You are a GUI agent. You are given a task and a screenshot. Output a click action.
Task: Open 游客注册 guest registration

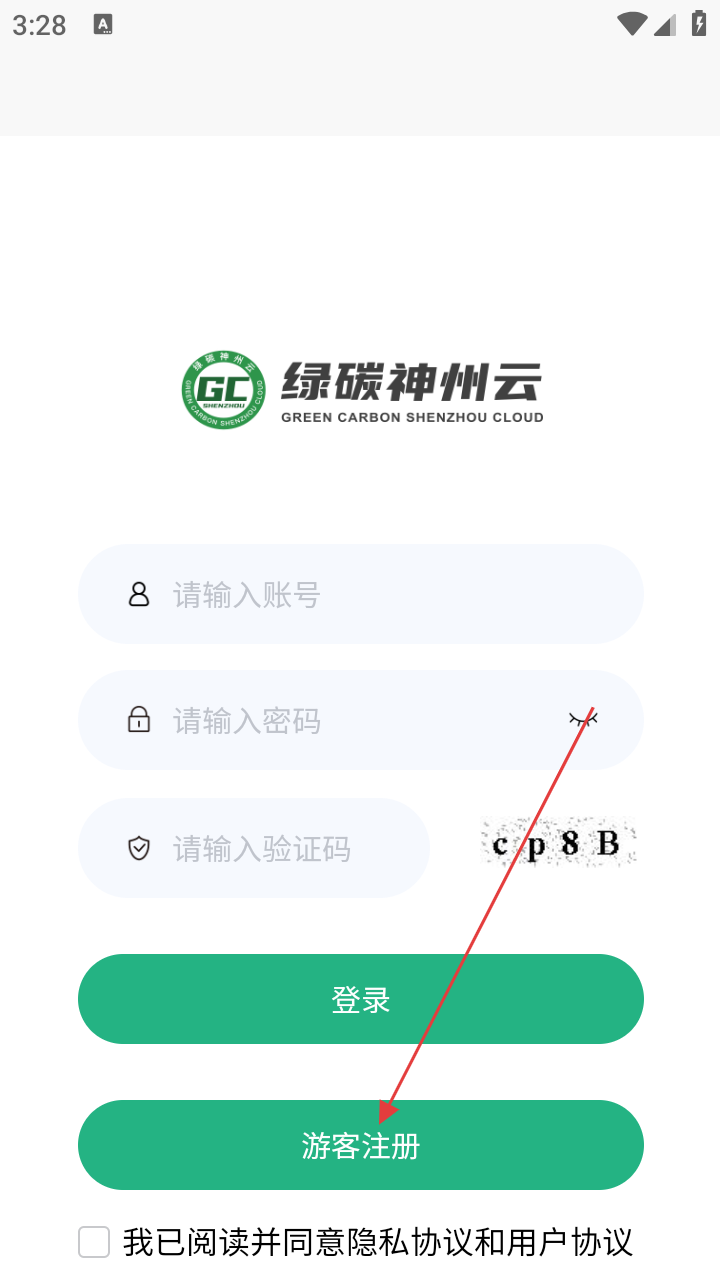click(x=360, y=1145)
